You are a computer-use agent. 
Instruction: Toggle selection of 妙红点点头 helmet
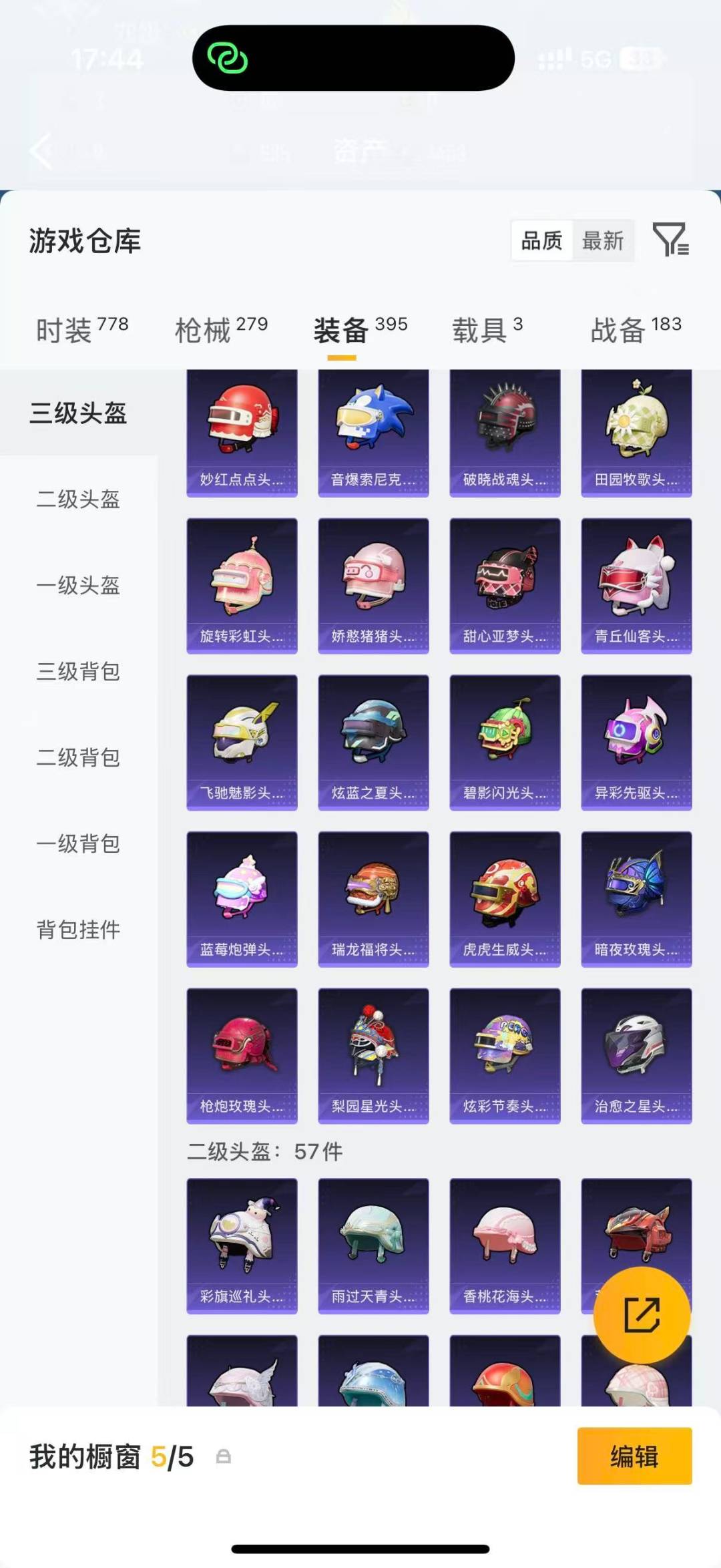(x=241, y=431)
